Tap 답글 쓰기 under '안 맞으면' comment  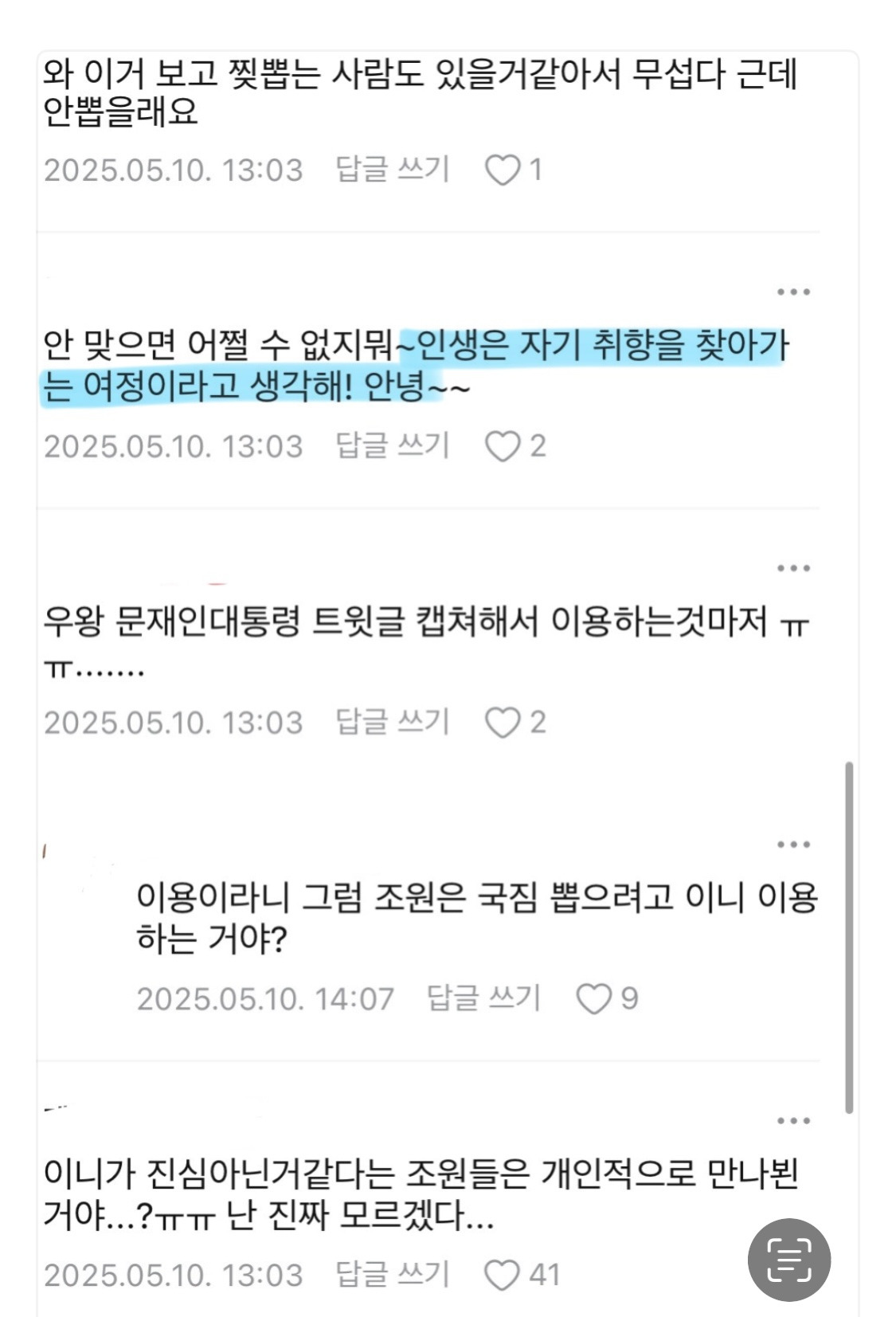(393, 445)
